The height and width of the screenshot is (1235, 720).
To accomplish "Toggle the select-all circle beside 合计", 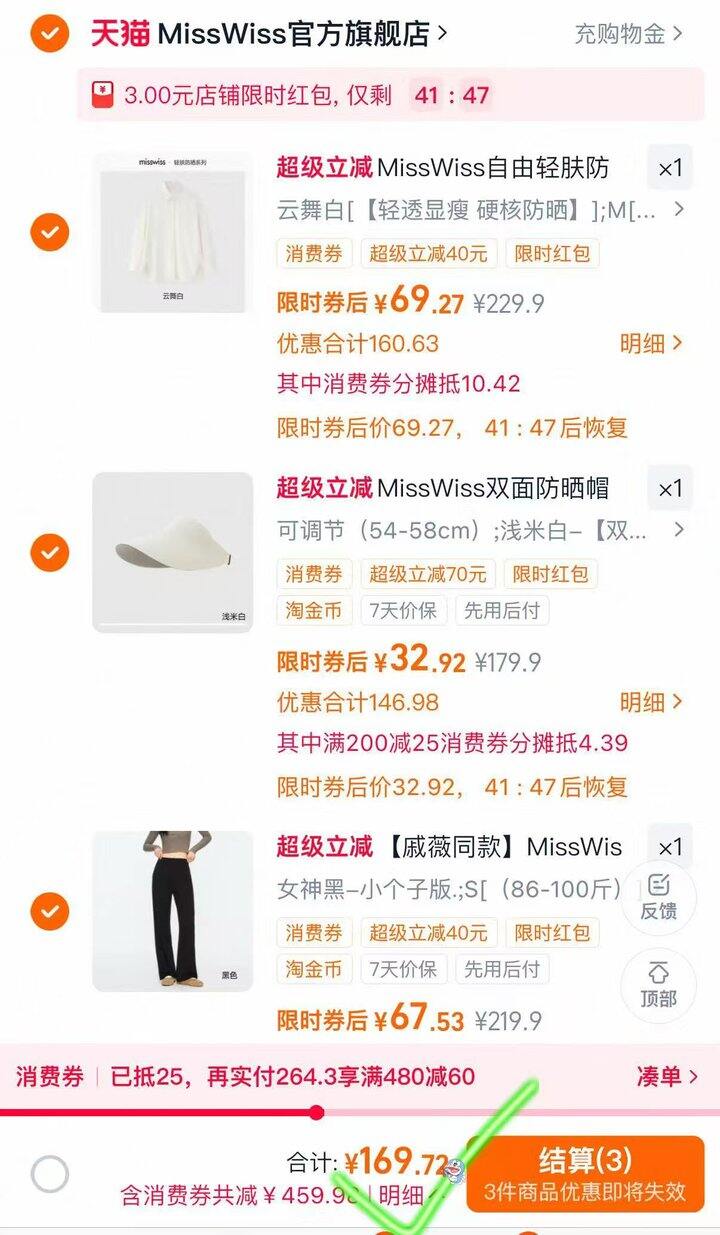I will point(50,1174).
